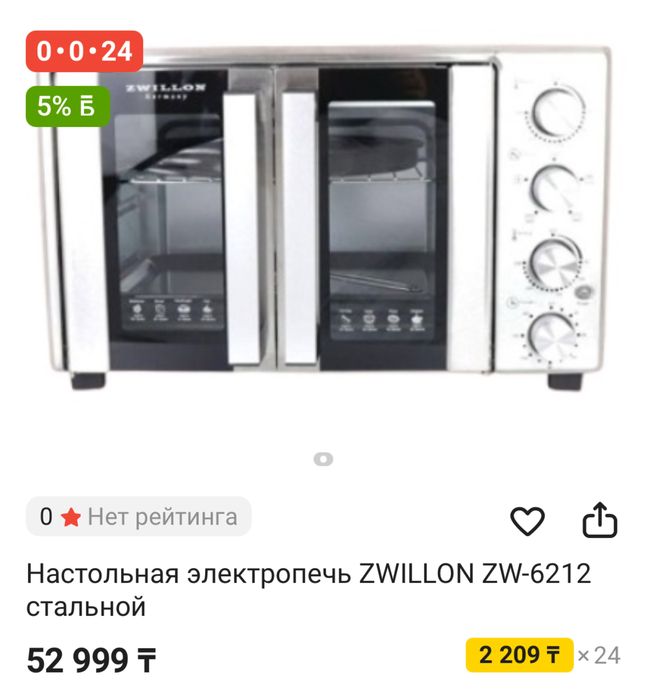Share this ZWILLON ZW-6212 product
The width and height of the screenshot is (647, 699).
[x=600, y=520]
